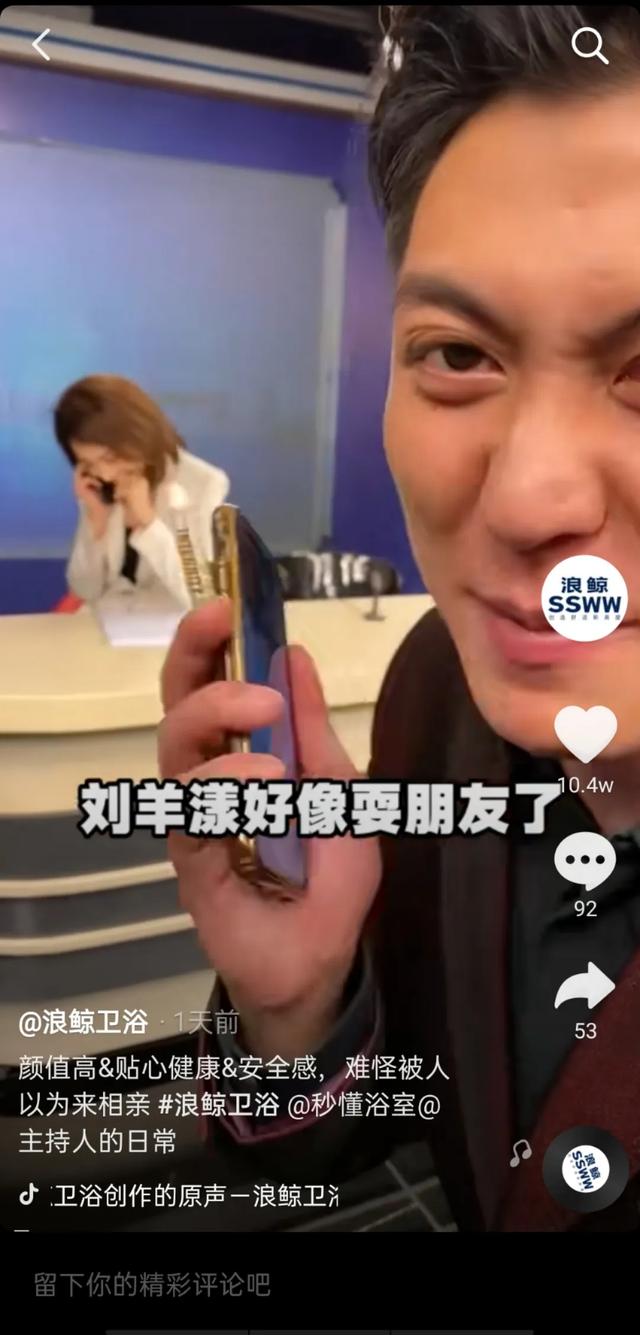Open the original sound track title

[x=190, y=1194]
